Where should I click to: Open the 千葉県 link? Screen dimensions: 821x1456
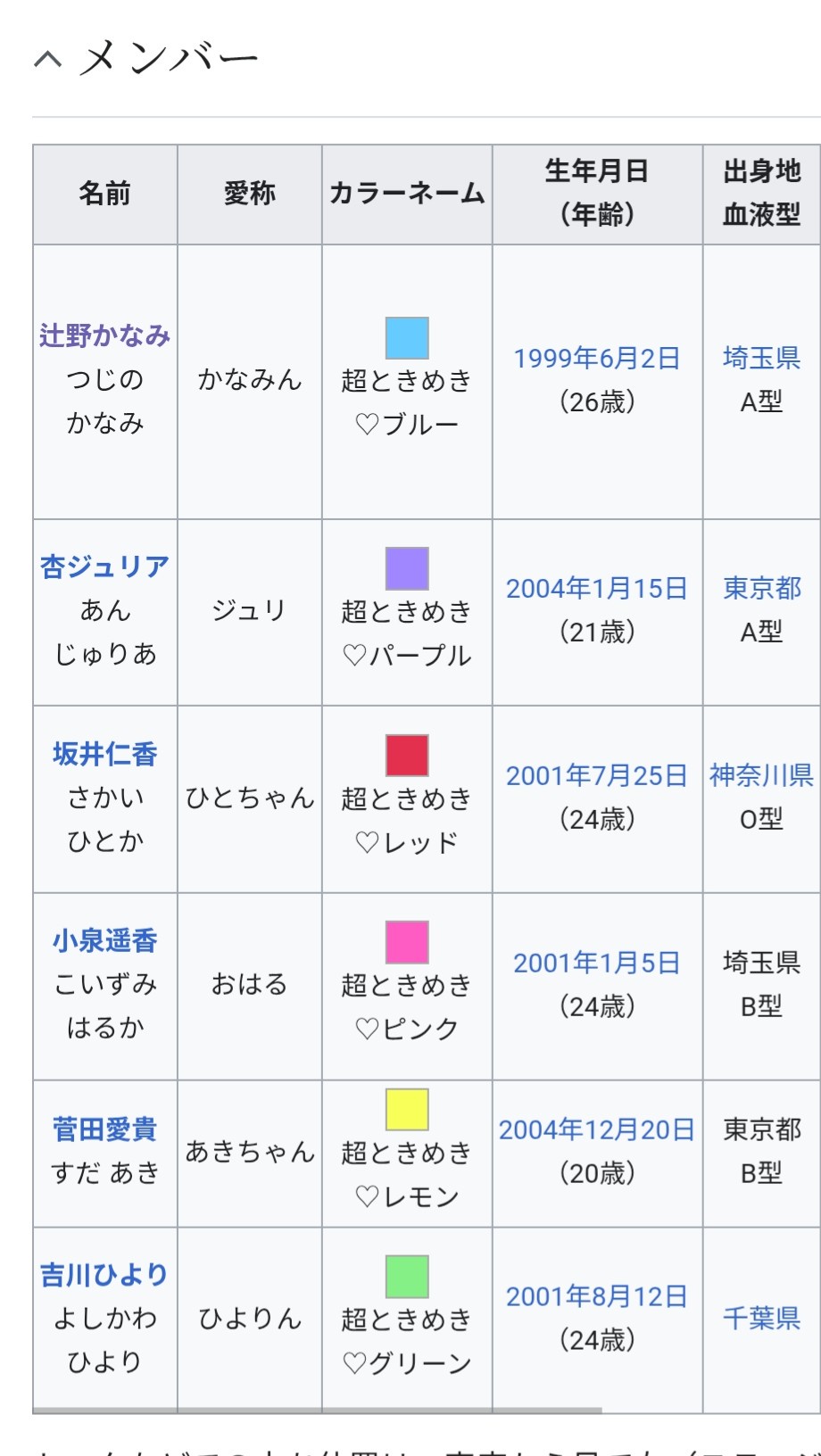point(761,1319)
